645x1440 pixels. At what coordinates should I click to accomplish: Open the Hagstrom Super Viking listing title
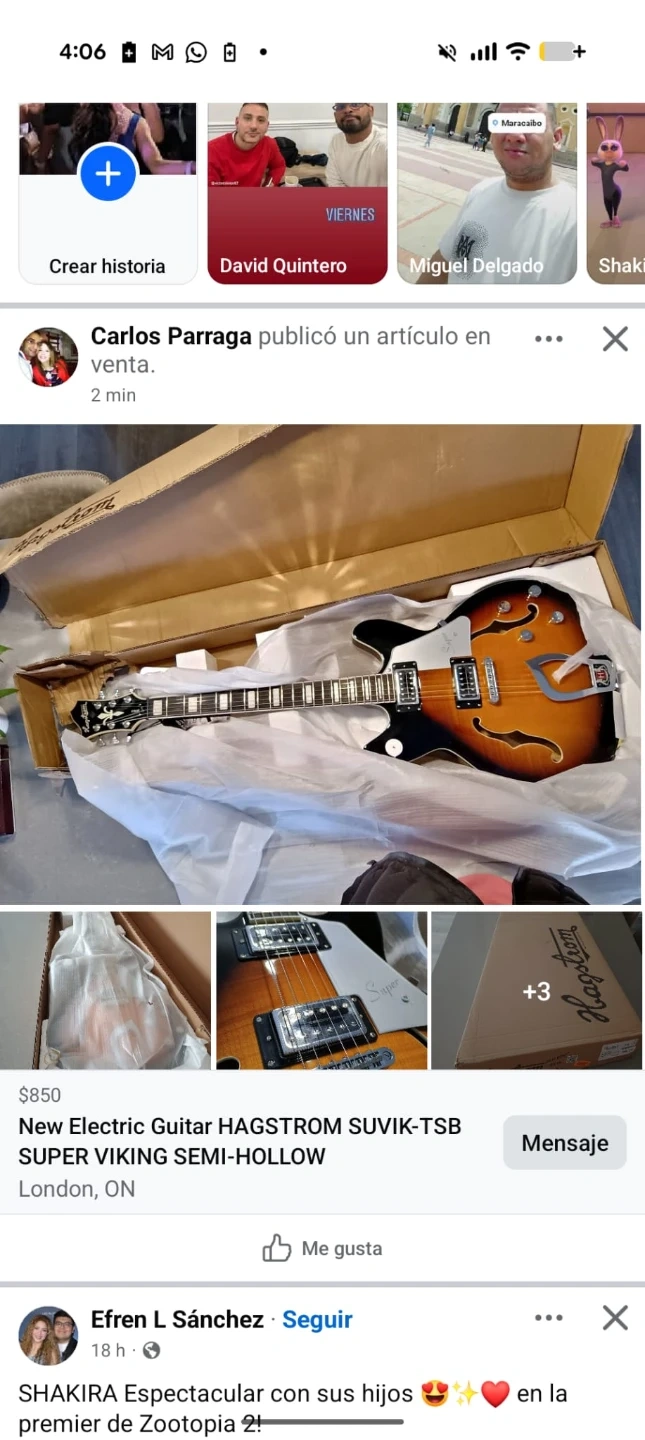pyautogui.click(x=240, y=1141)
